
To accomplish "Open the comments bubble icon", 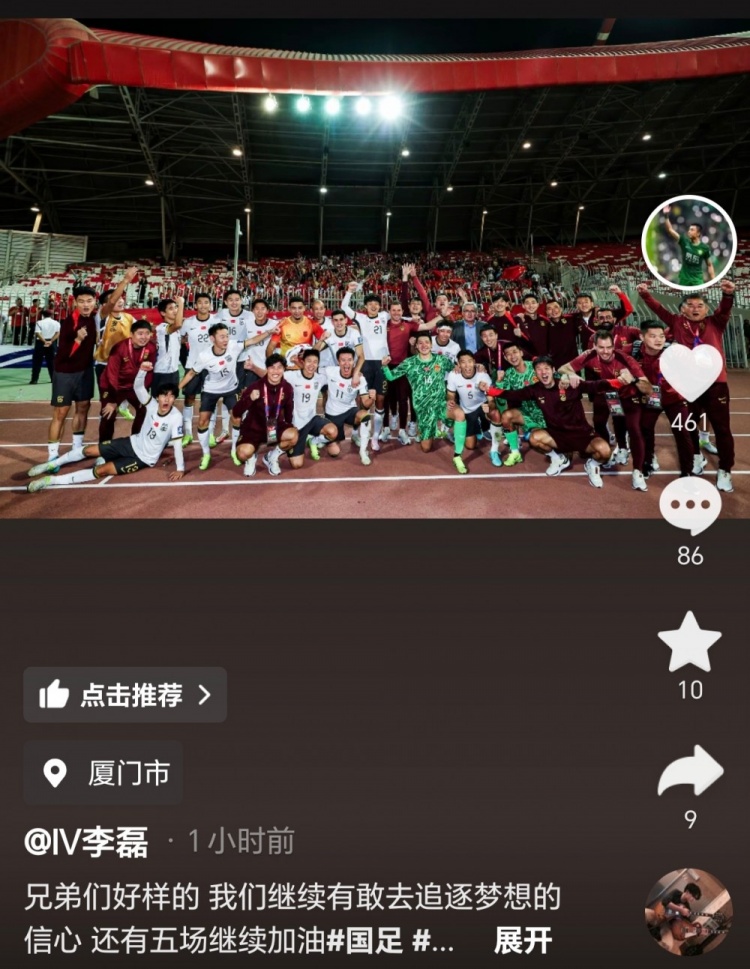I will click(690, 505).
